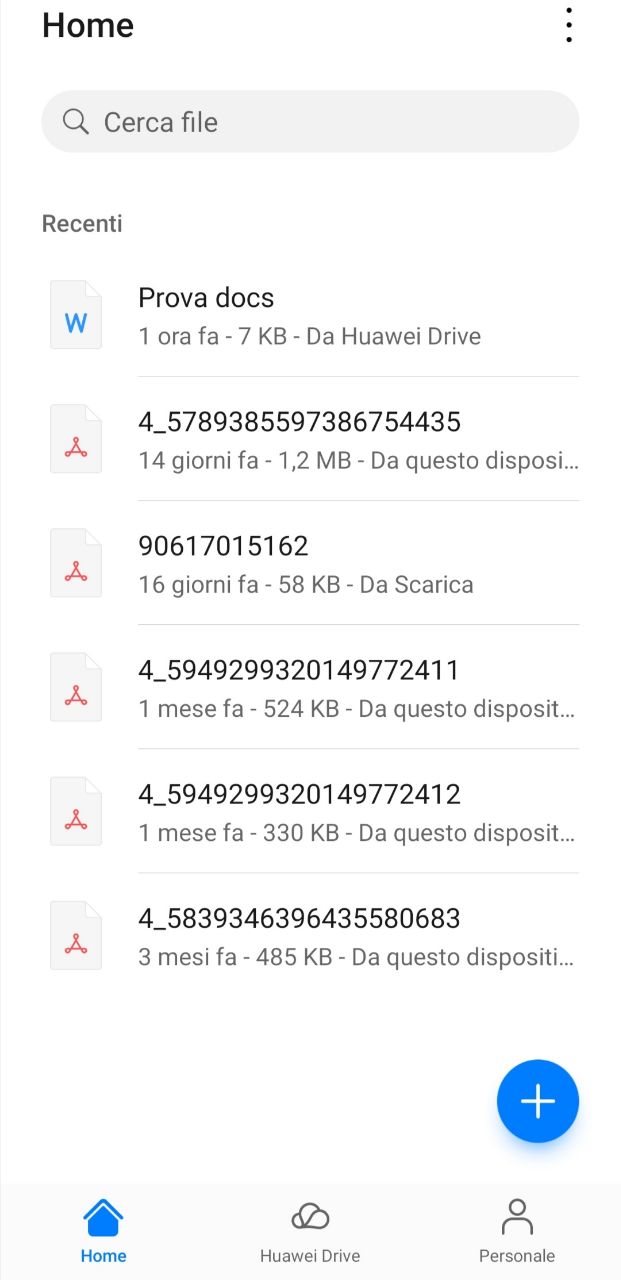Screen dimensions: 621x1280
Task: Switch to the Huawei Drive tab
Action: pyautogui.click(x=310, y=1231)
